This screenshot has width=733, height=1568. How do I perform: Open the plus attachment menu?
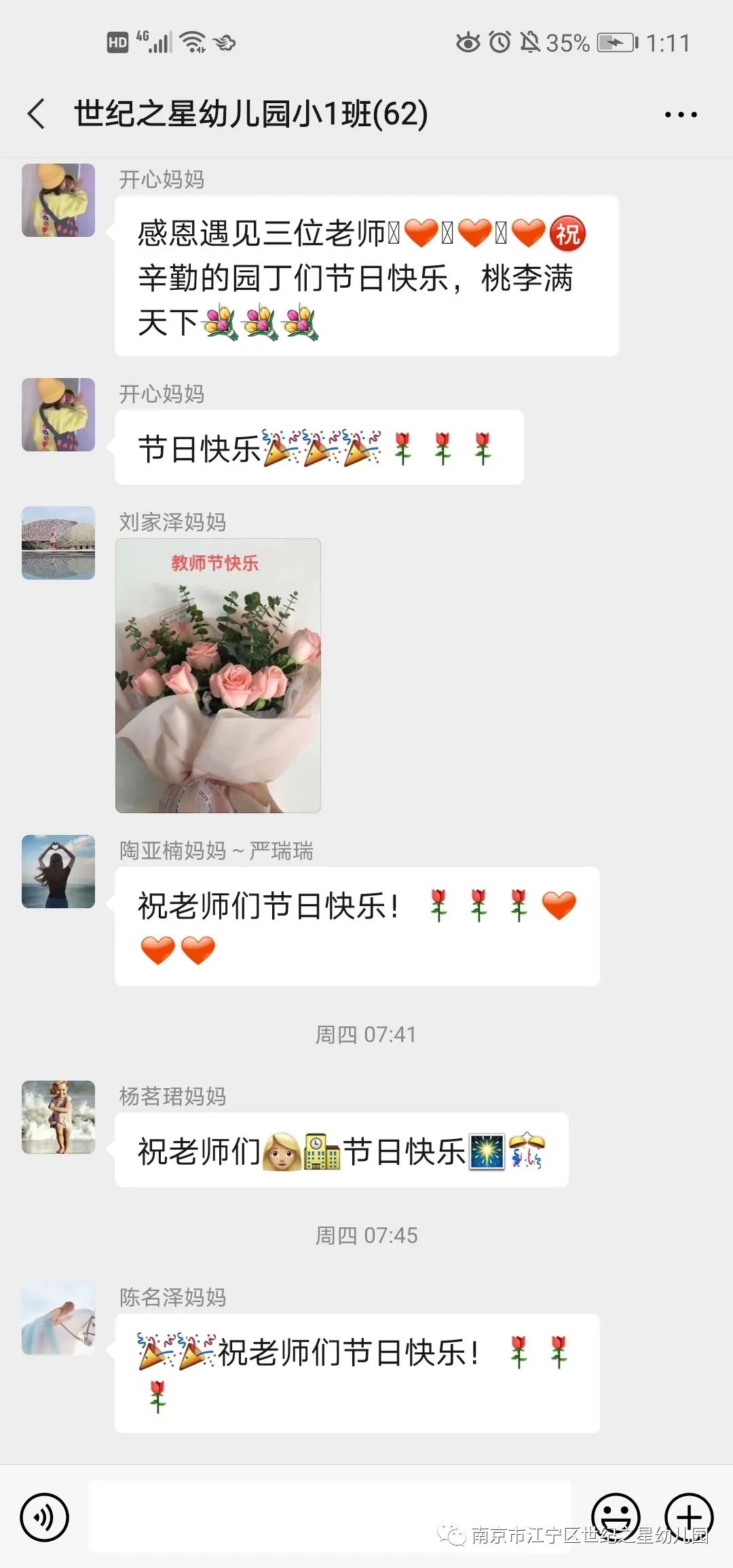click(688, 1517)
